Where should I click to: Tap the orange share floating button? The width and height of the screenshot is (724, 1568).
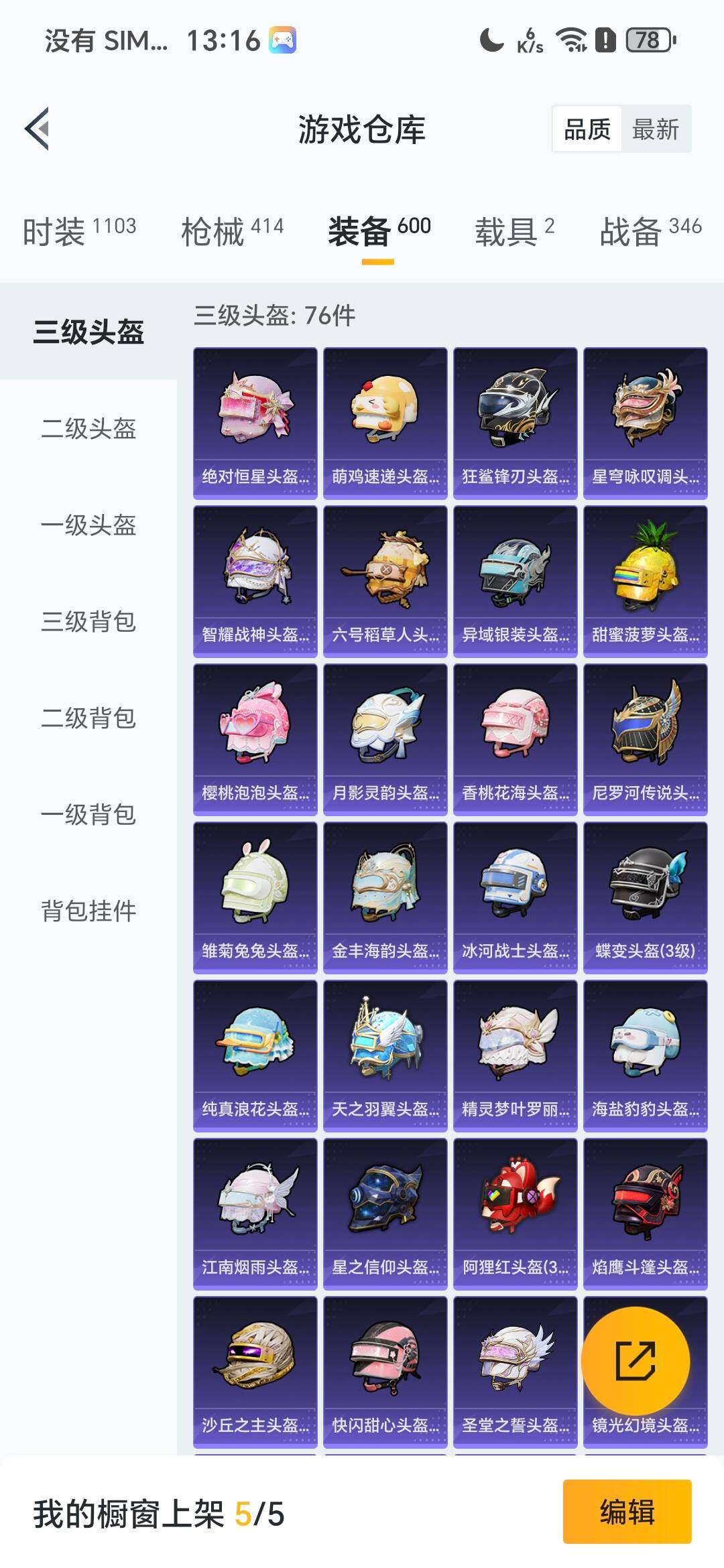[635, 1360]
